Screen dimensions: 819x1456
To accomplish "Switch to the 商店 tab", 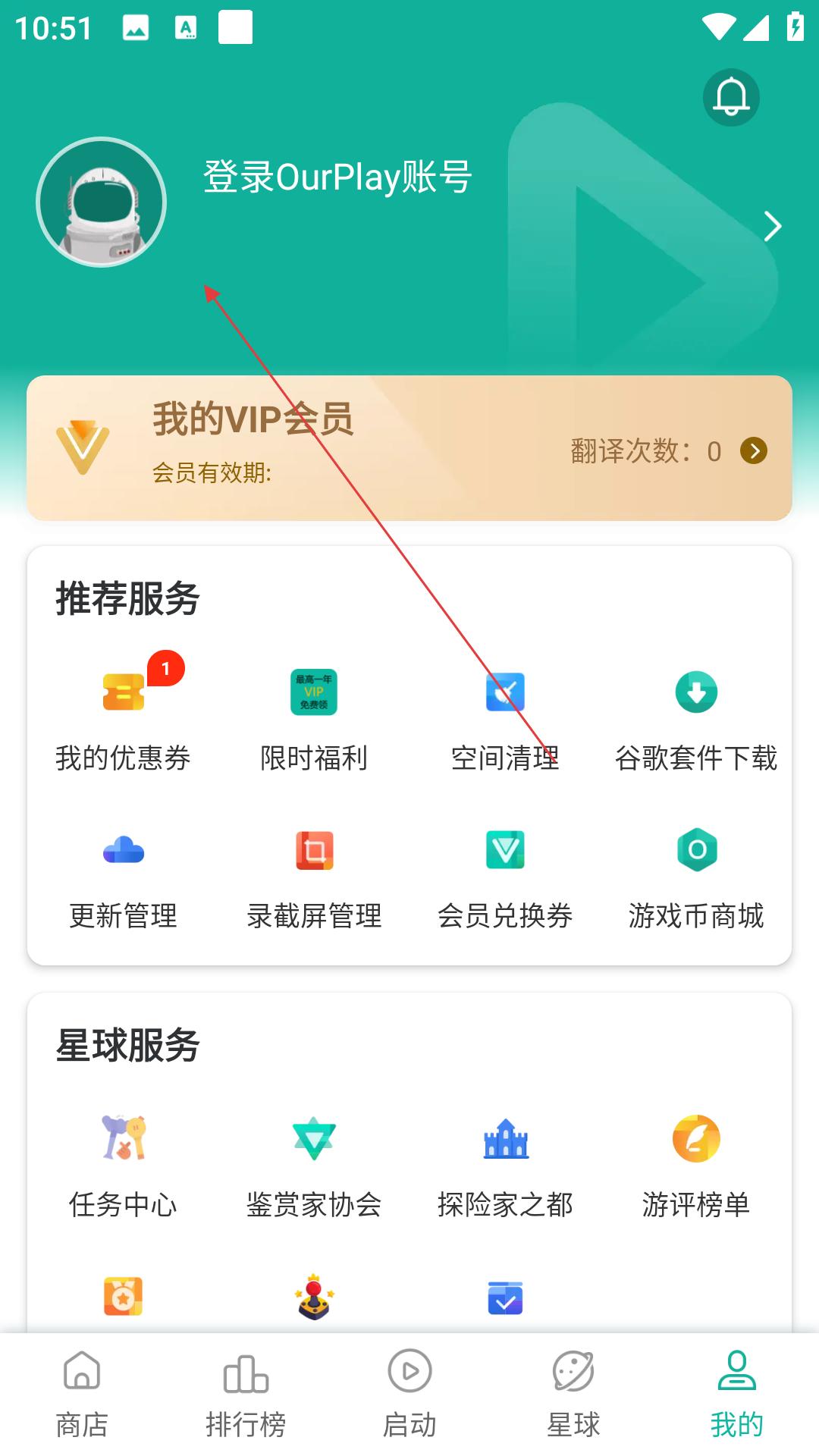I will click(82, 1394).
